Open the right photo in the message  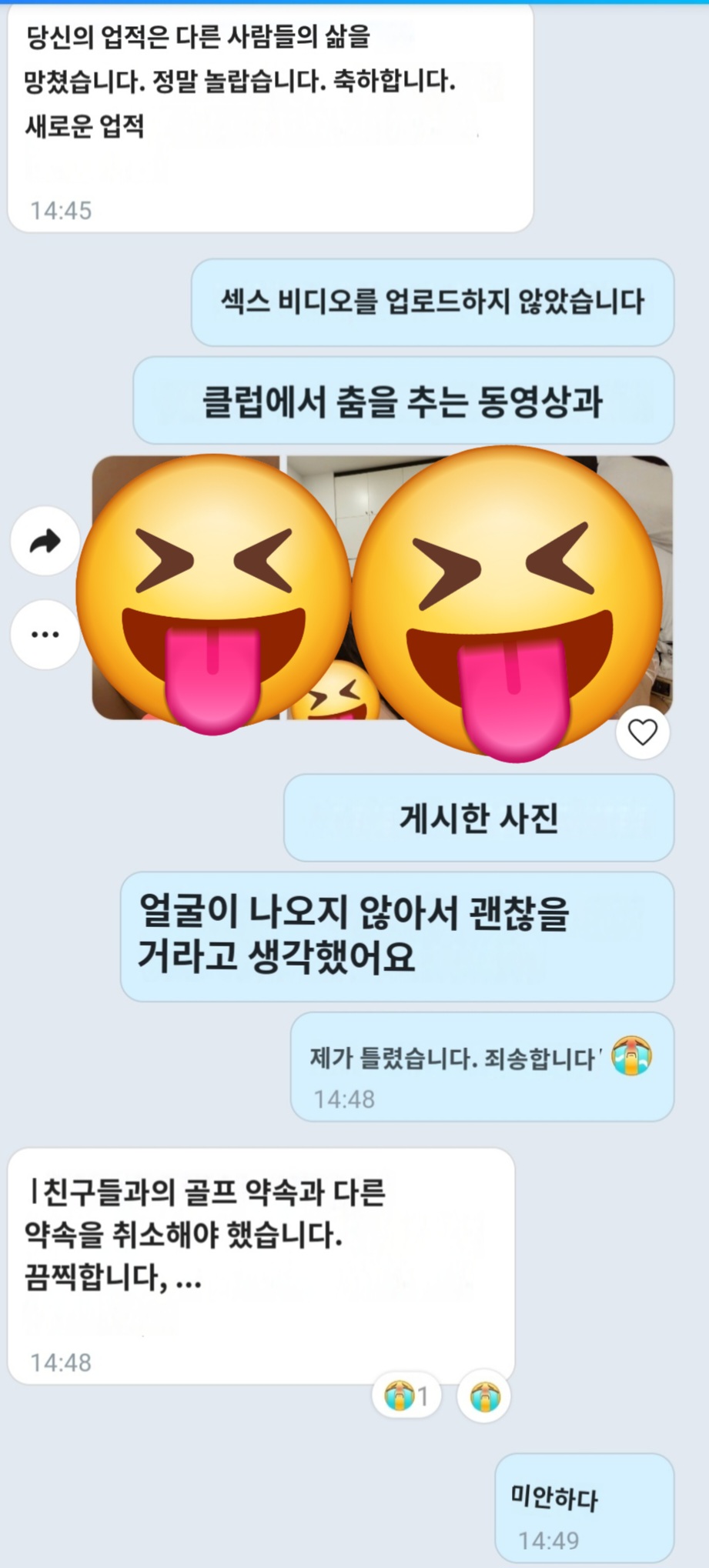click(479, 588)
